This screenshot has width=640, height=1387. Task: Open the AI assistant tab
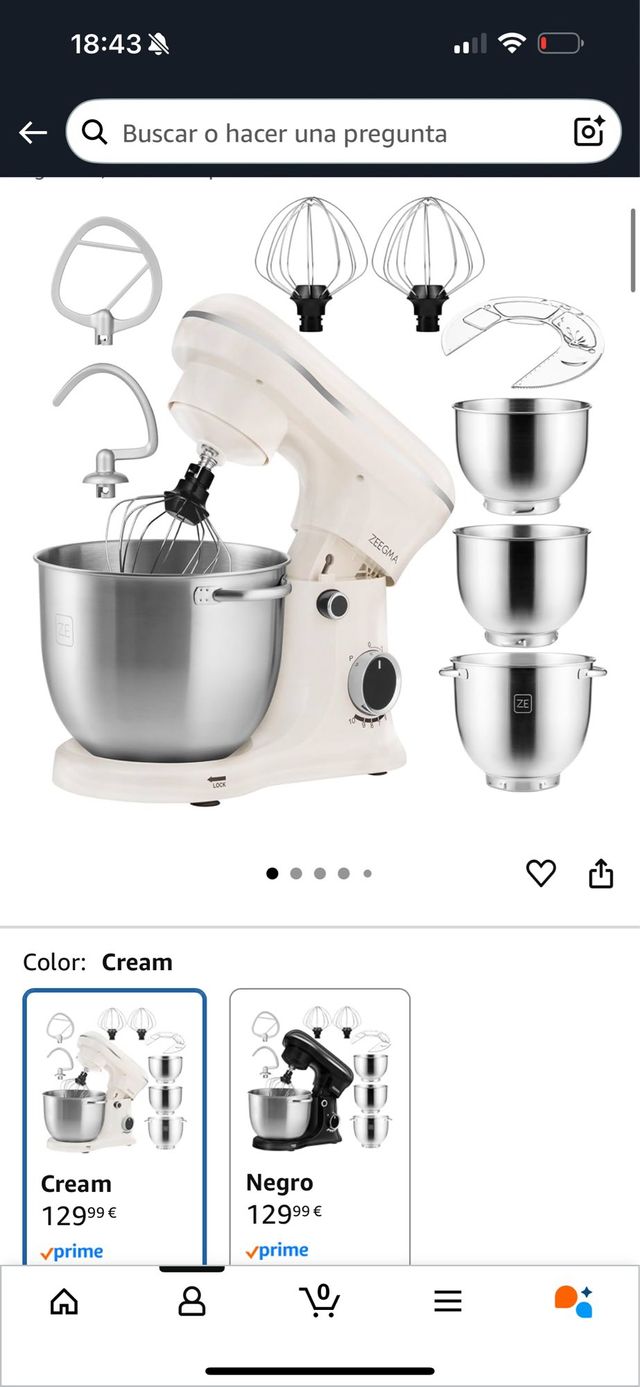click(574, 1301)
